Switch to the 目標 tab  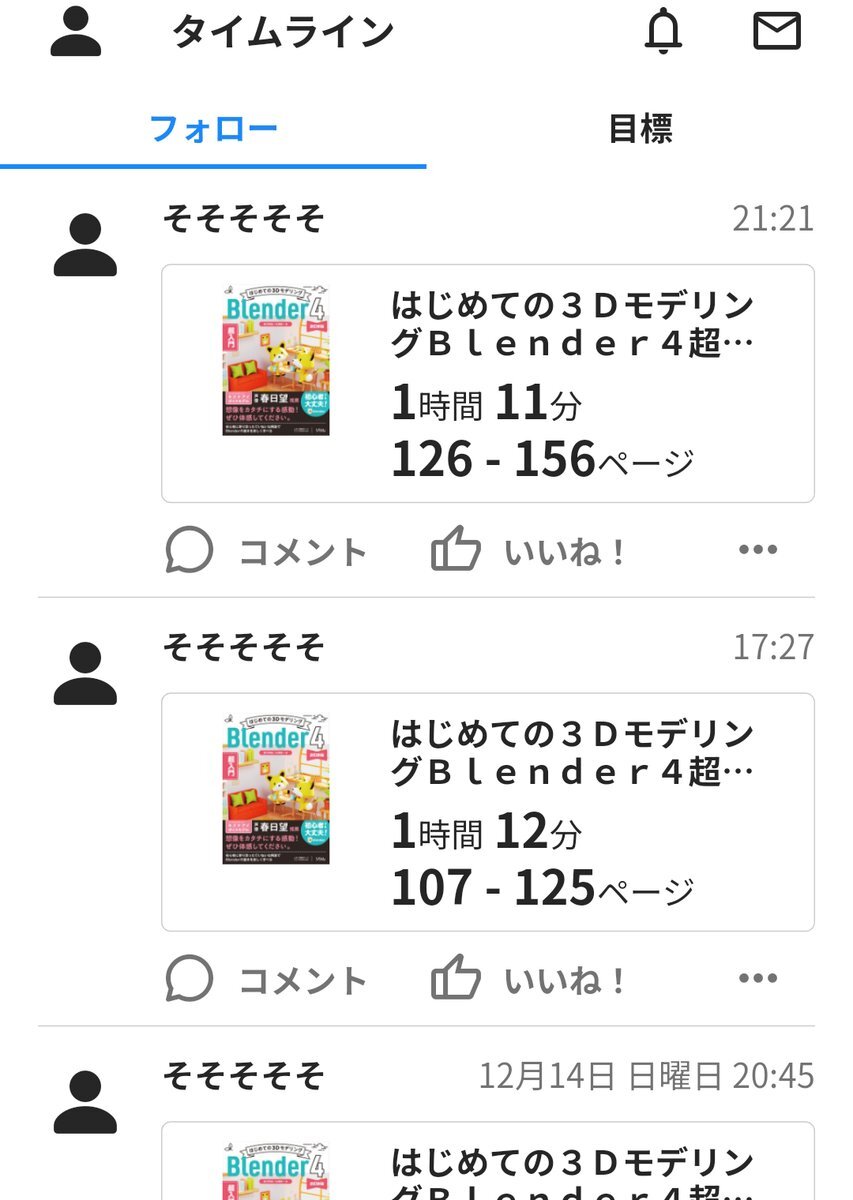click(x=640, y=130)
